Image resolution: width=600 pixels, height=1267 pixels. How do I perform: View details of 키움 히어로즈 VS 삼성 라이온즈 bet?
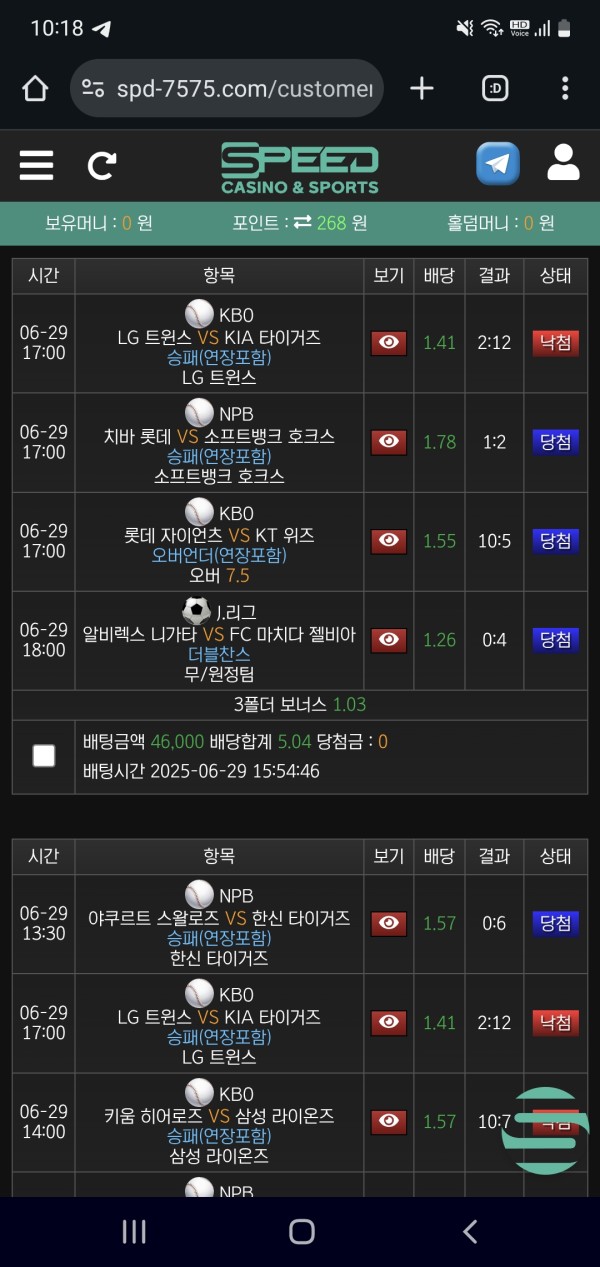[x=390, y=1122]
